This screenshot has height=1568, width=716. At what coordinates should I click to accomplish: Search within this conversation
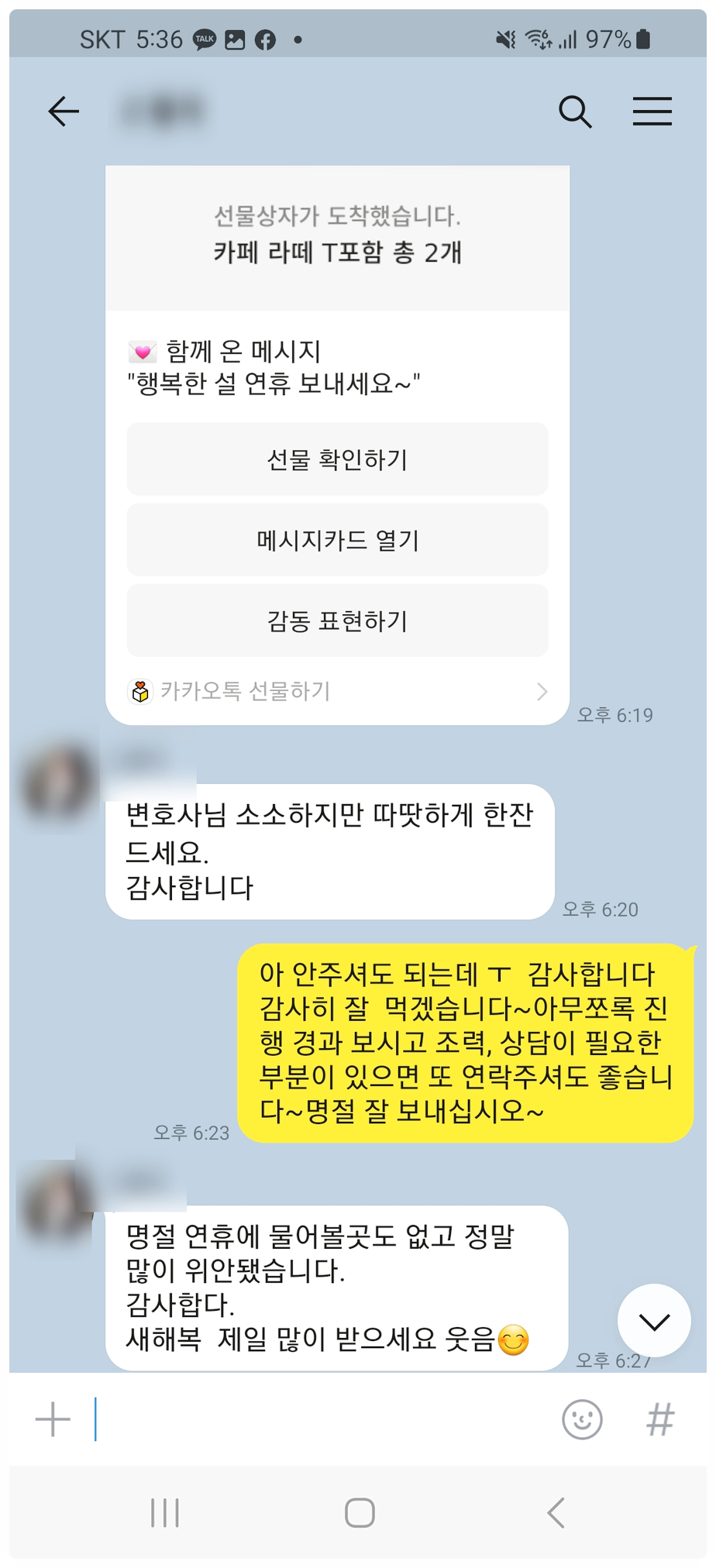click(575, 112)
